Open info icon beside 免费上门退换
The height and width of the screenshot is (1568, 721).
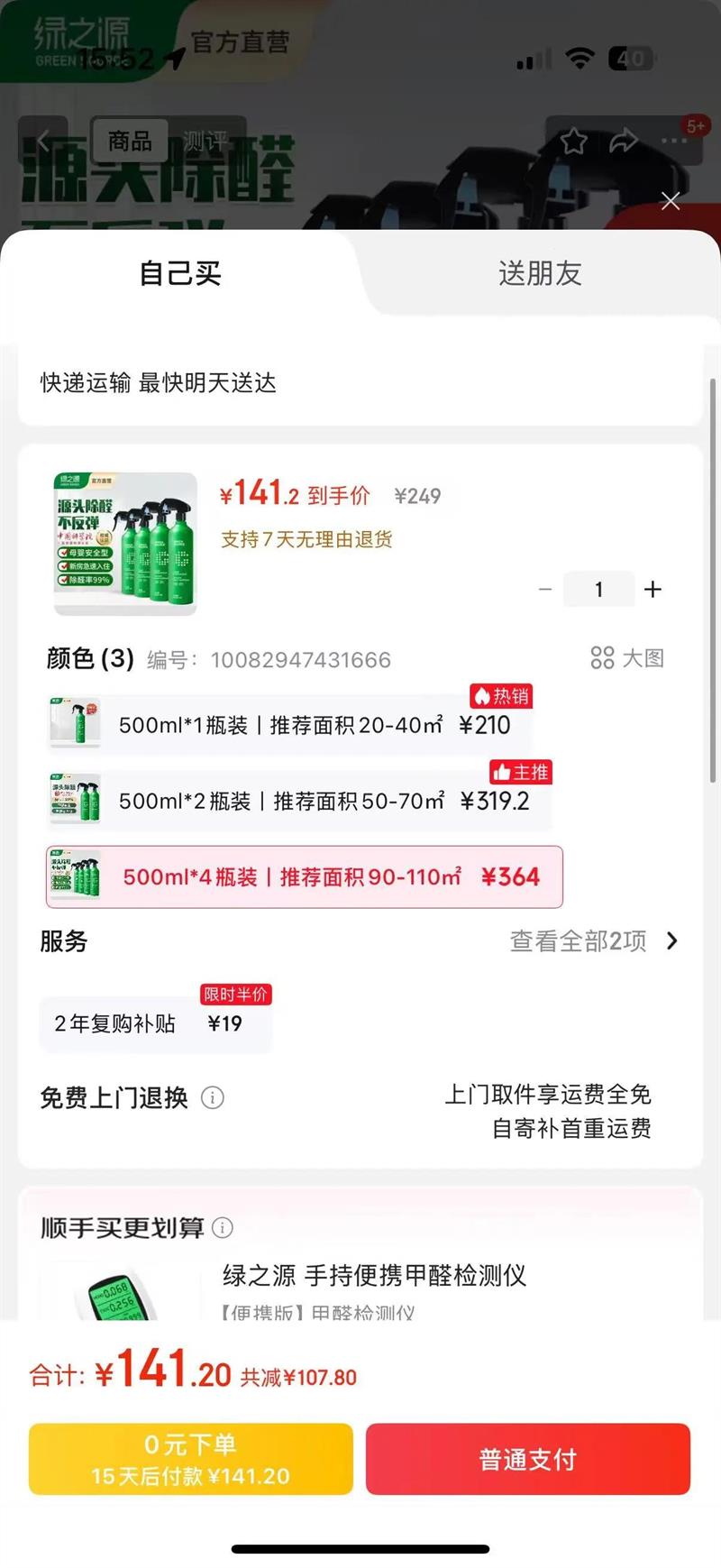tap(213, 1098)
